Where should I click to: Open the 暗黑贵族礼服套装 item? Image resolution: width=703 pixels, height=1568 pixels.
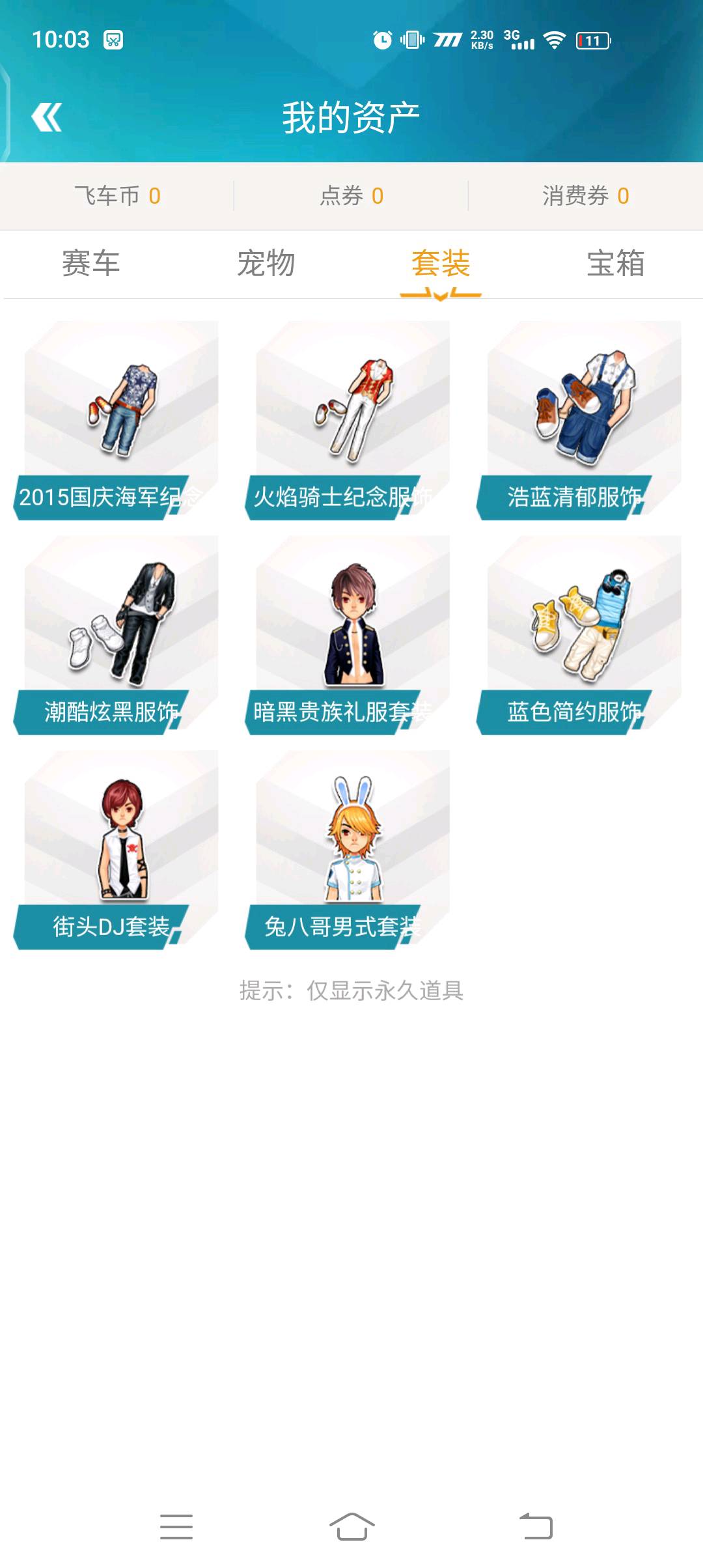tap(350, 635)
